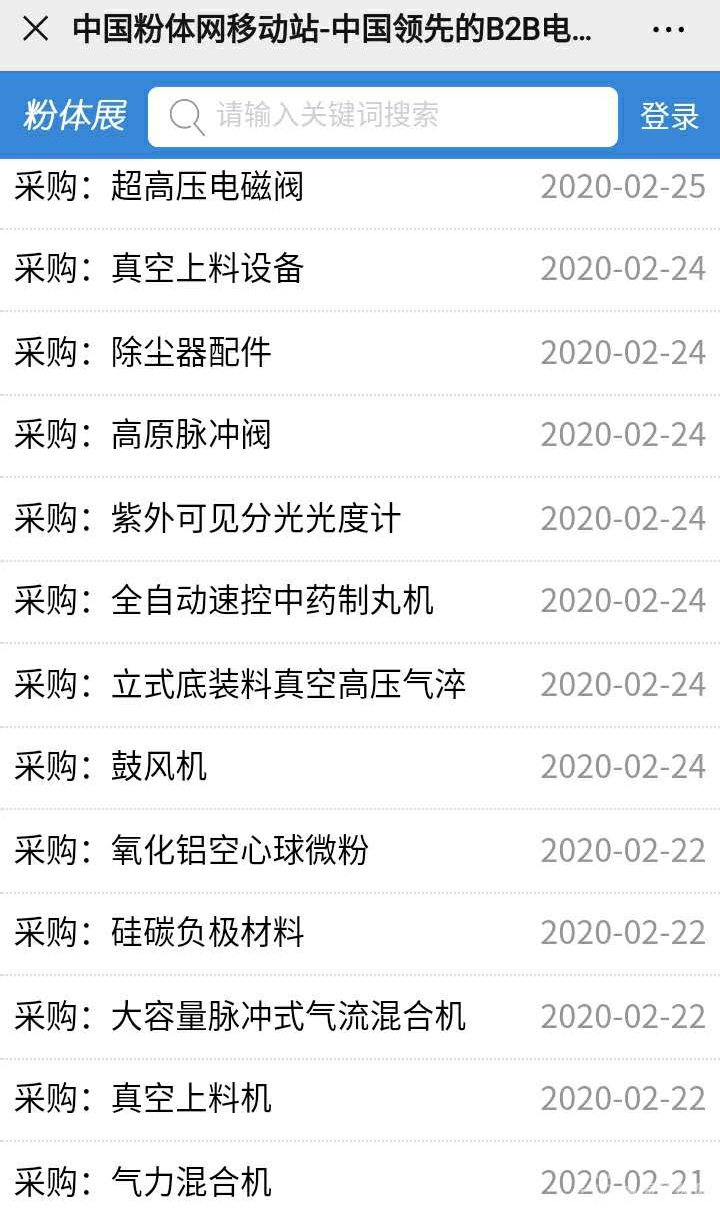Open 氧化铝空心球微粉 listing
Screen dimensions: 720x1217
pos(240,850)
